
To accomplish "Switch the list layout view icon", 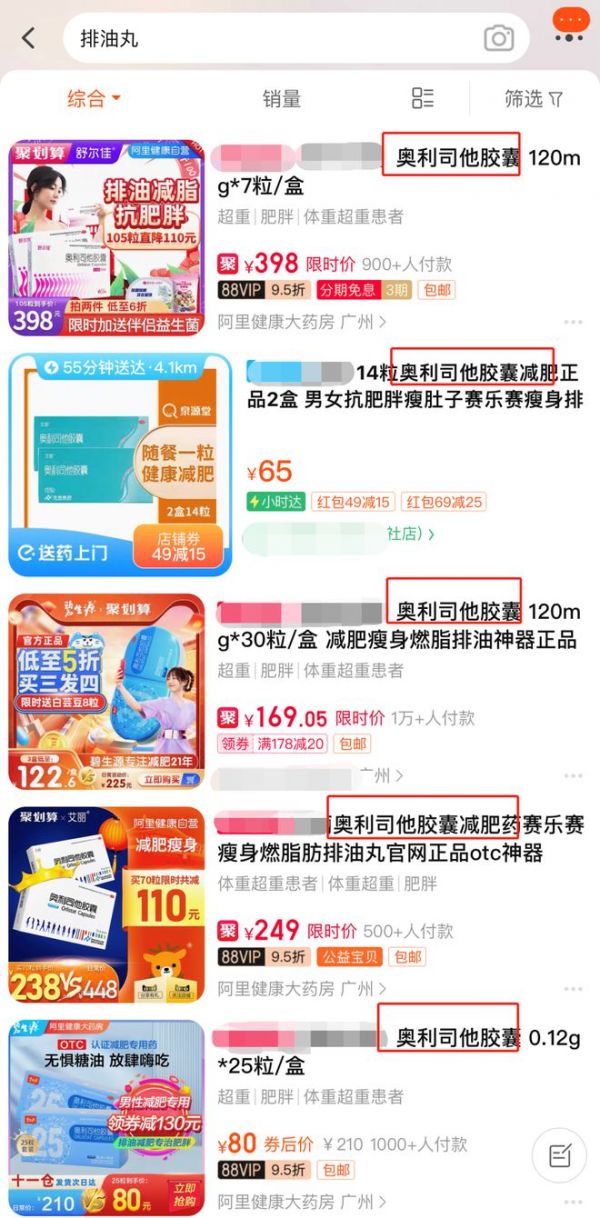I will pos(423,98).
